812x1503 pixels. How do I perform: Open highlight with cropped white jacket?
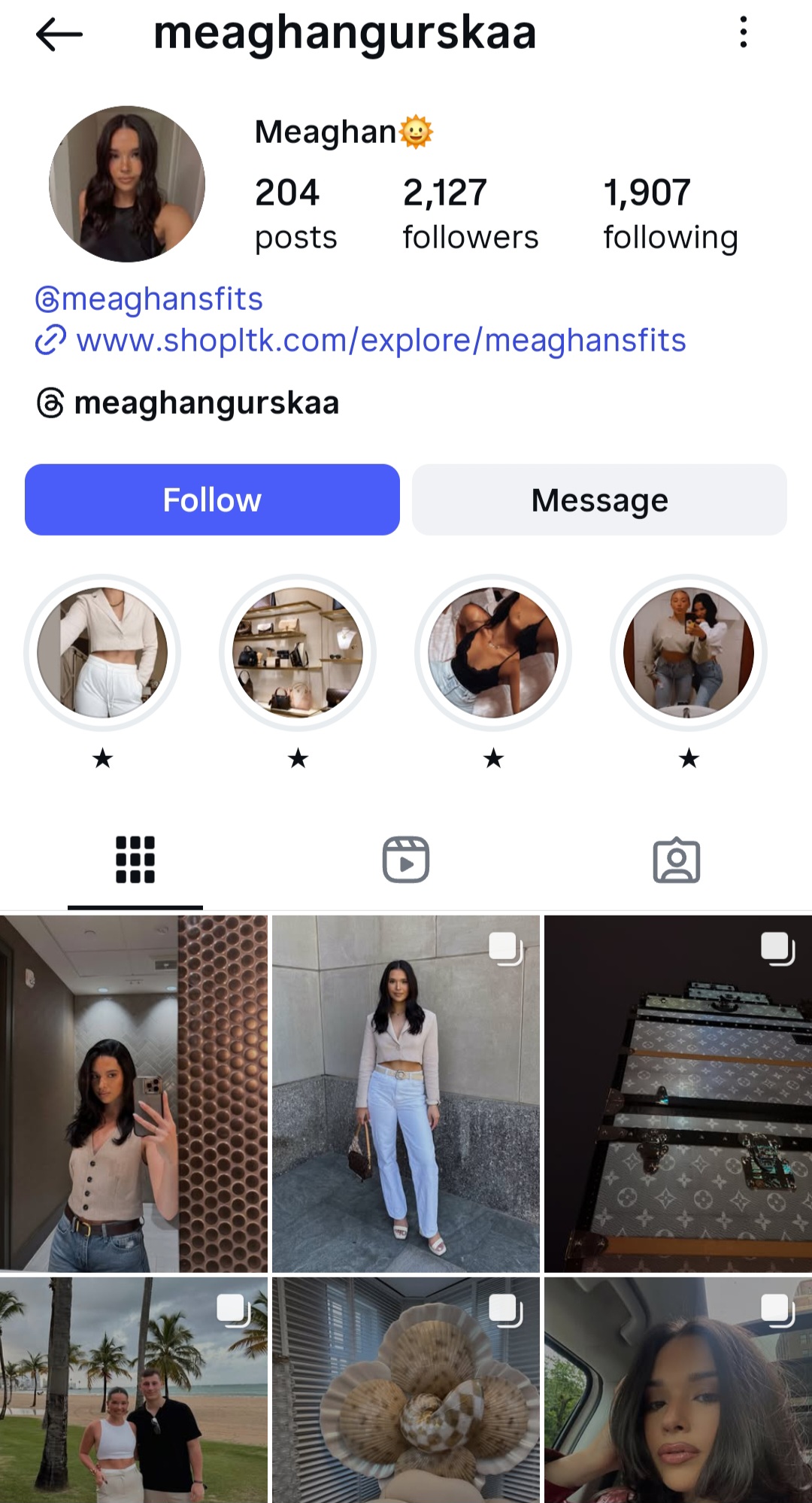(102, 652)
